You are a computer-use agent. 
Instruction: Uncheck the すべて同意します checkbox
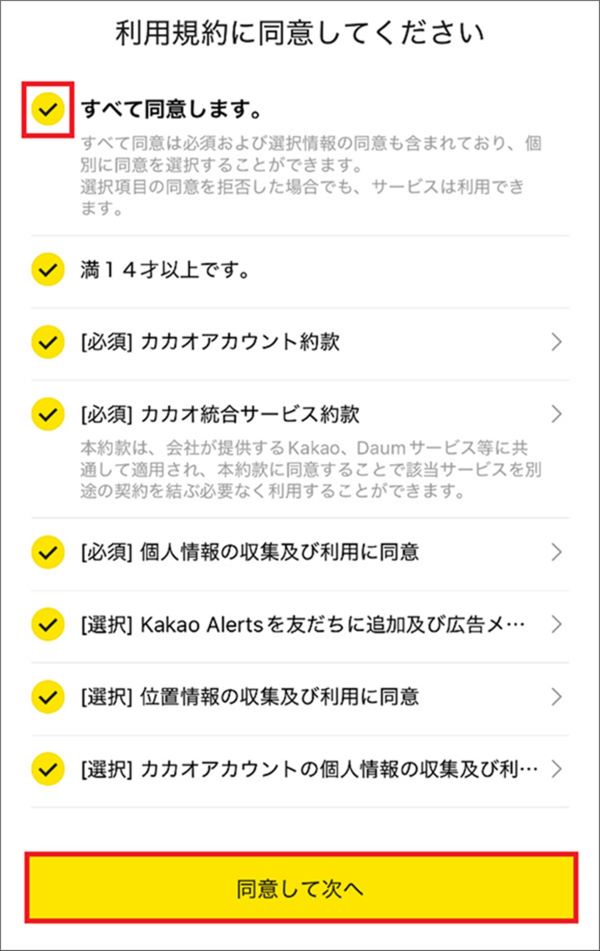pyautogui.click(x=47, y=109)
